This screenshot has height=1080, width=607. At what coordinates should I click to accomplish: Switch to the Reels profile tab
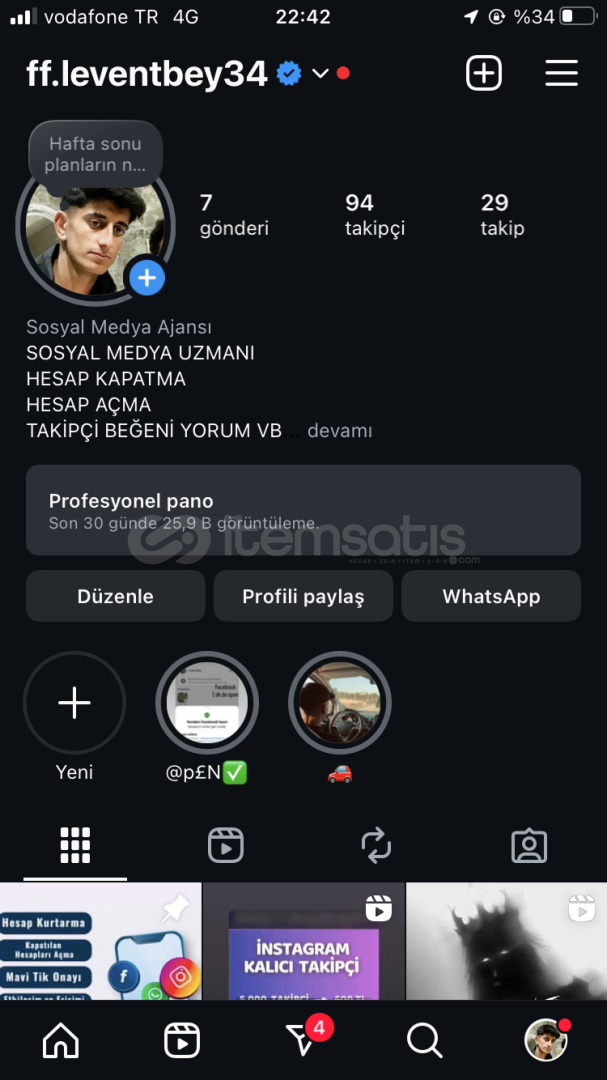[226, 845]
